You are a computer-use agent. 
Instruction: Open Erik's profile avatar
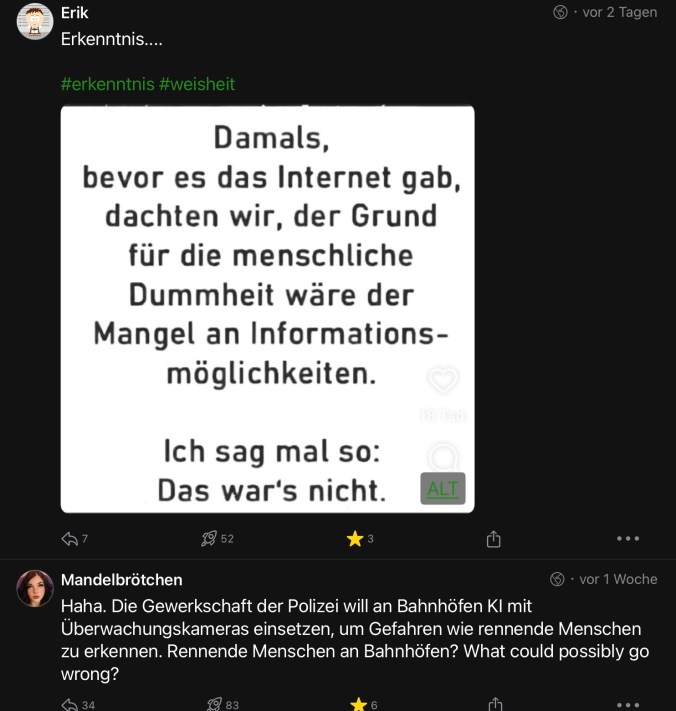pos(35,22)
